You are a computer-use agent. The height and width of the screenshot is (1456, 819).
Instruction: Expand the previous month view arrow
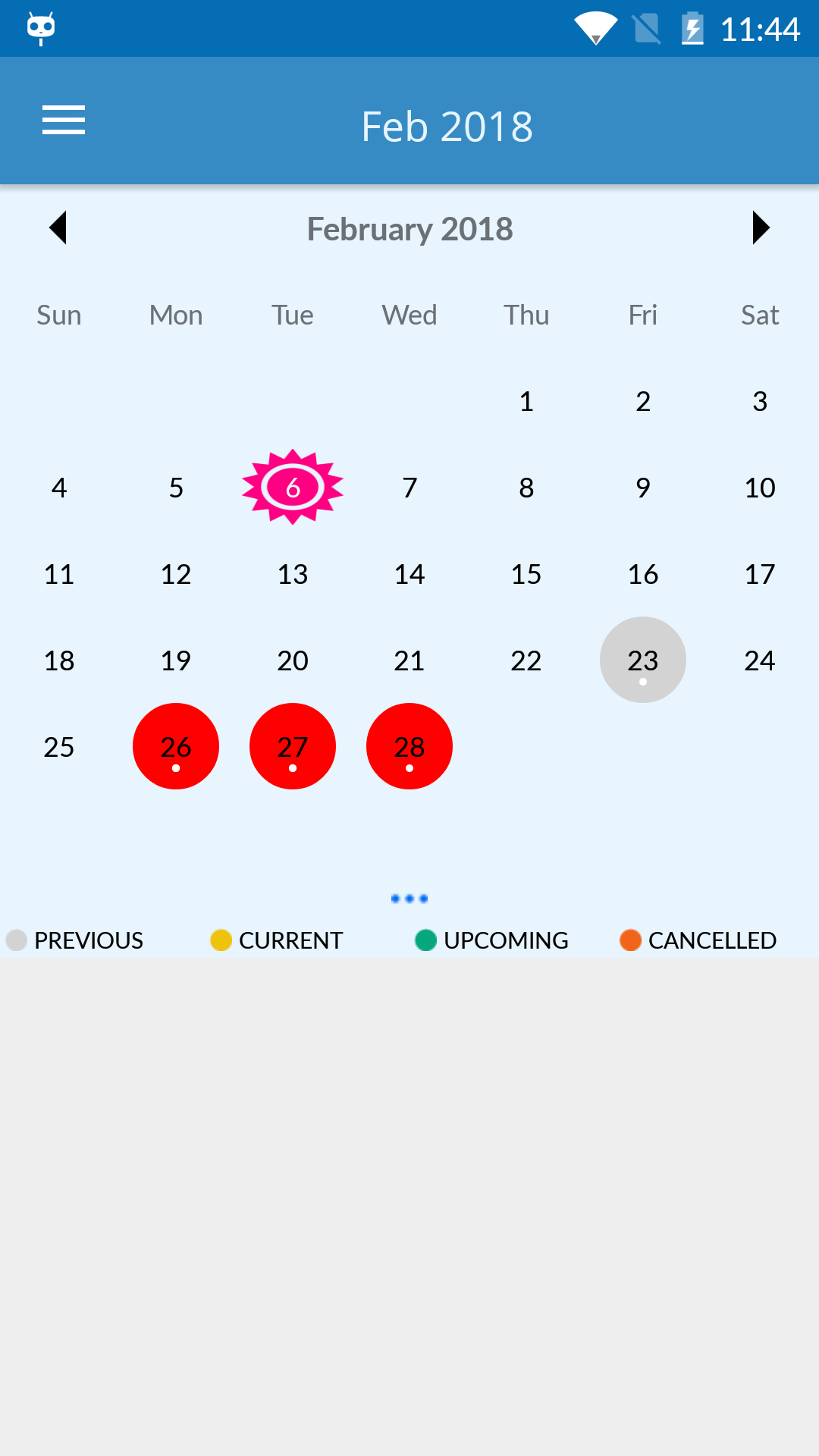click(x=58, y=227)
